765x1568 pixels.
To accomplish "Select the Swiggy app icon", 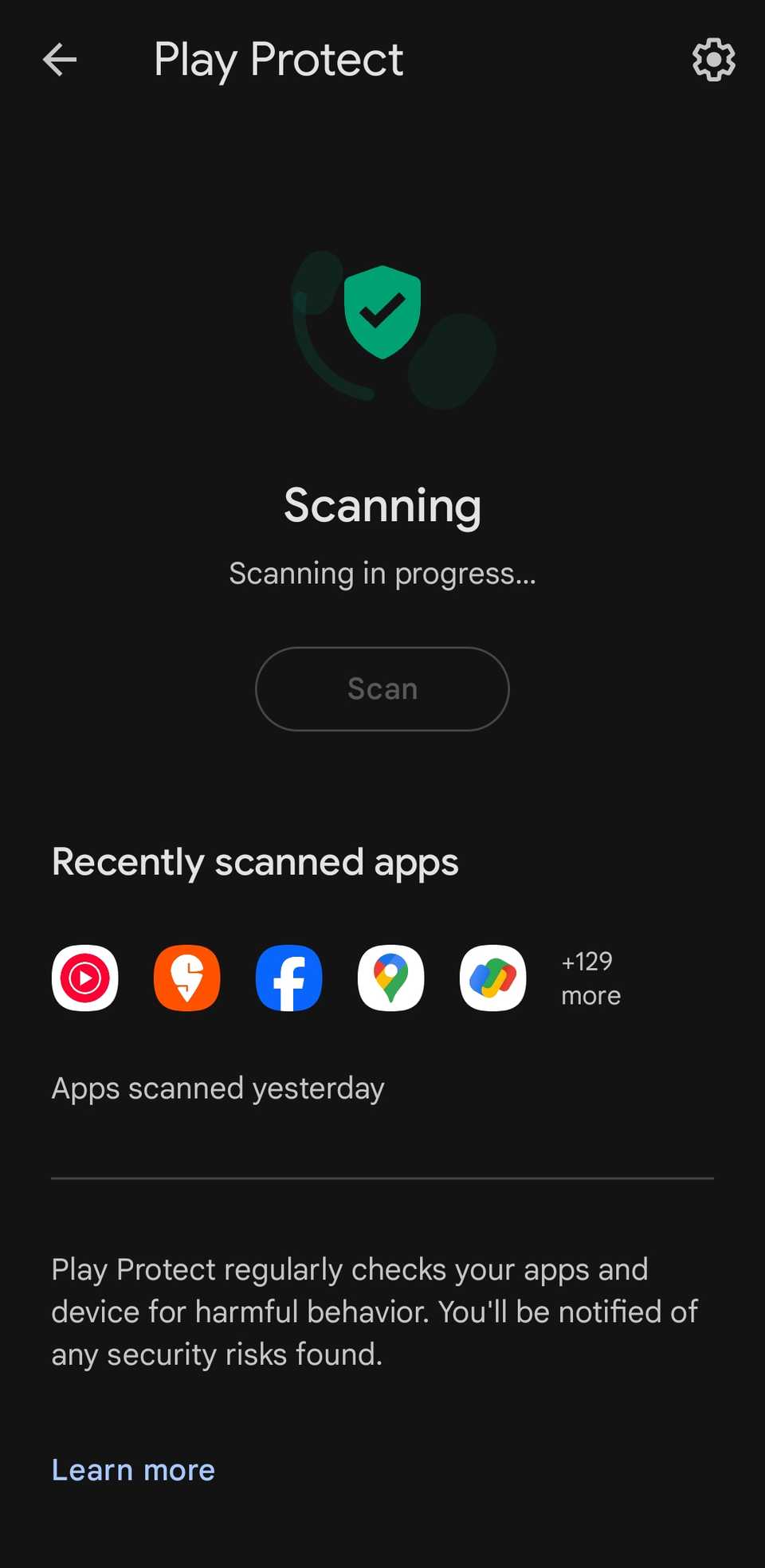I will [186, 978].
